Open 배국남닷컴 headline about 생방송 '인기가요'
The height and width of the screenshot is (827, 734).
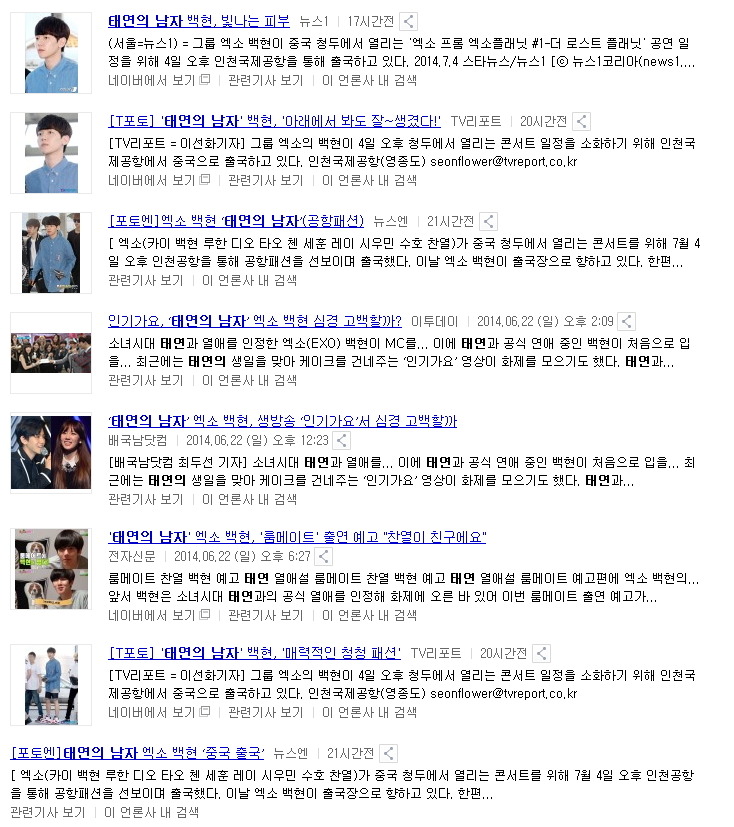coord(282,421)
